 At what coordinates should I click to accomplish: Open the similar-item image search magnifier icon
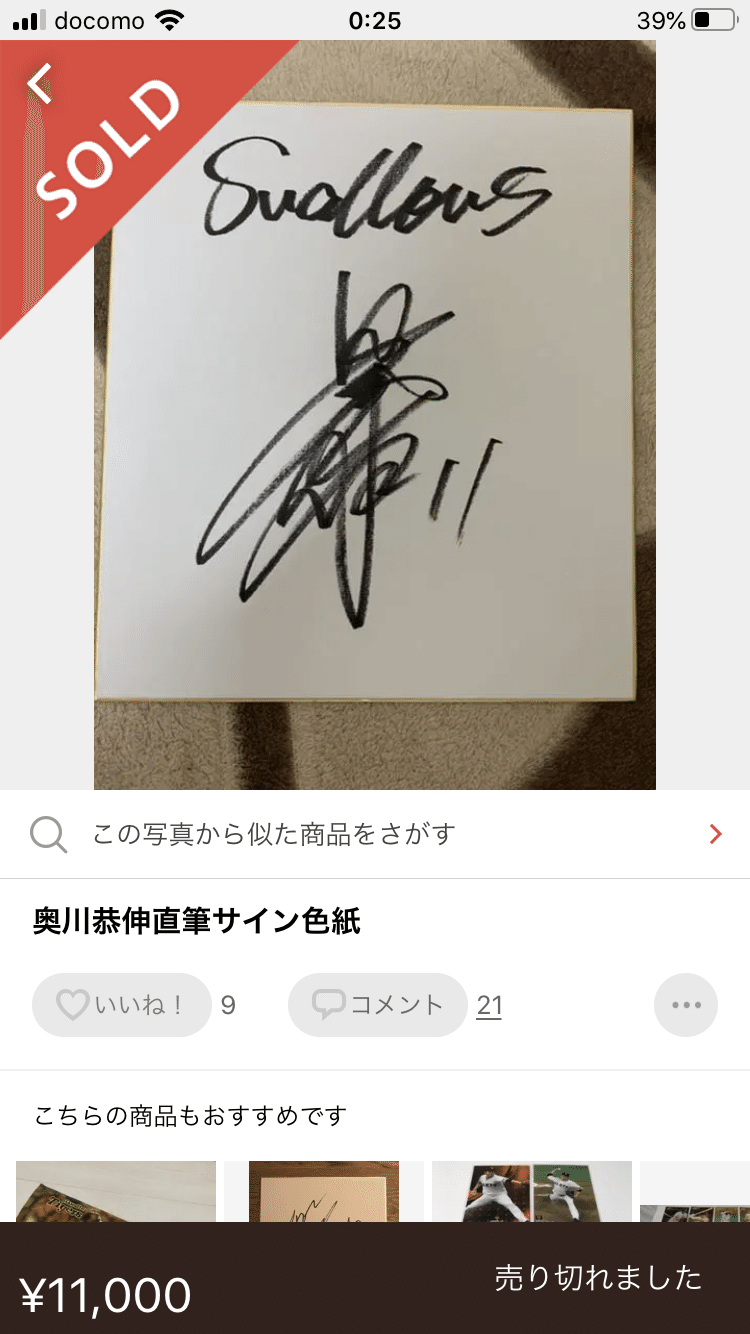tap(48, 834)
